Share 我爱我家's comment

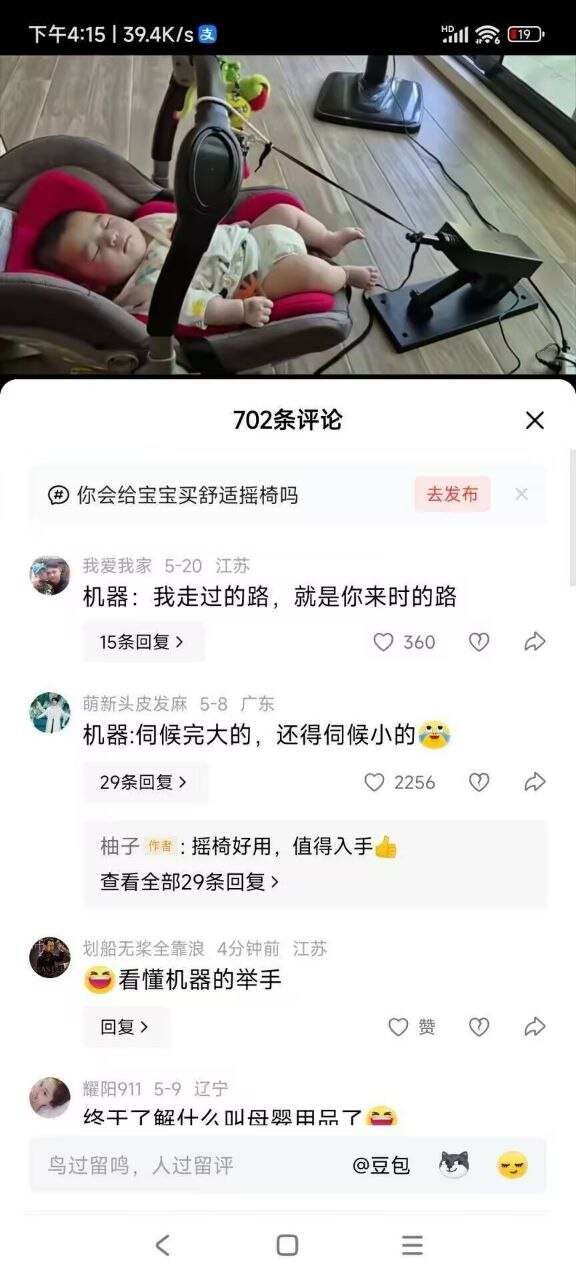tap(535, 642)
